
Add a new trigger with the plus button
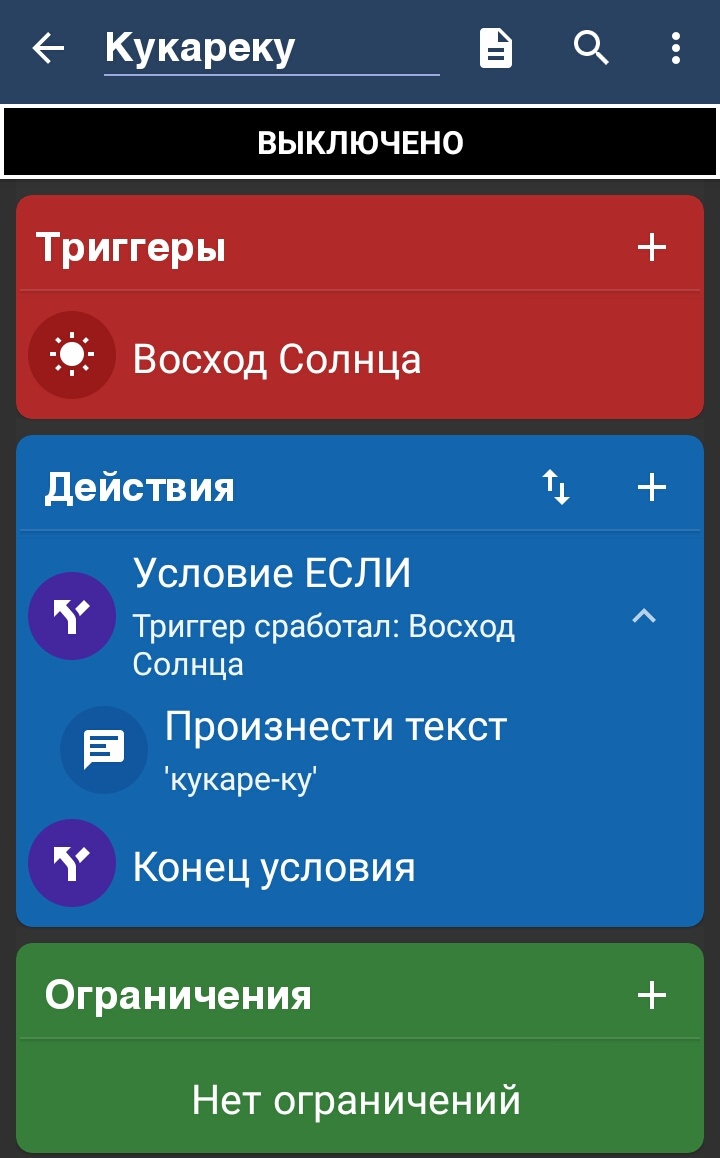click(x=651, y=246)
